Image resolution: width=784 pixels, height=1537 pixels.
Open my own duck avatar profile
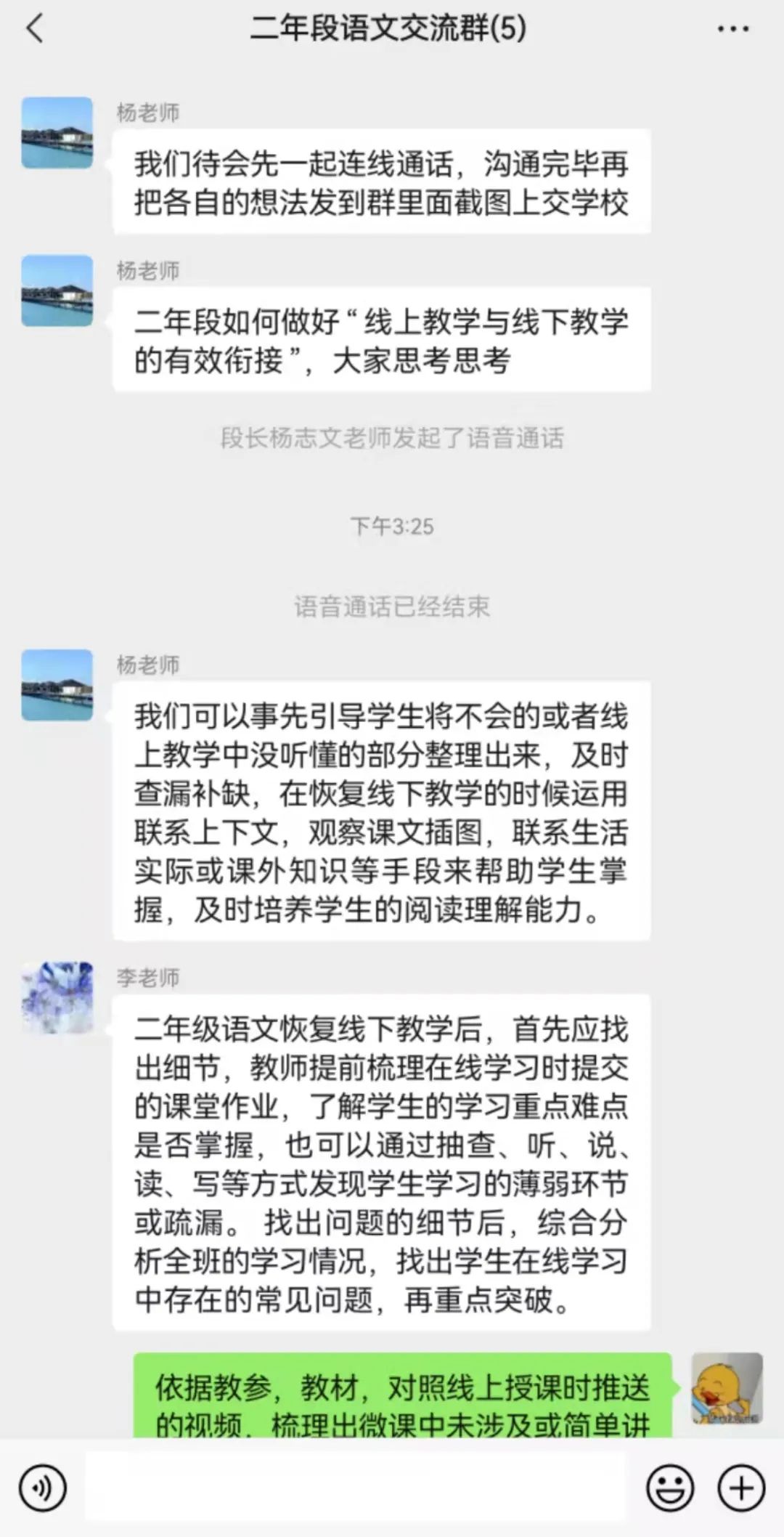point(727,1388)
